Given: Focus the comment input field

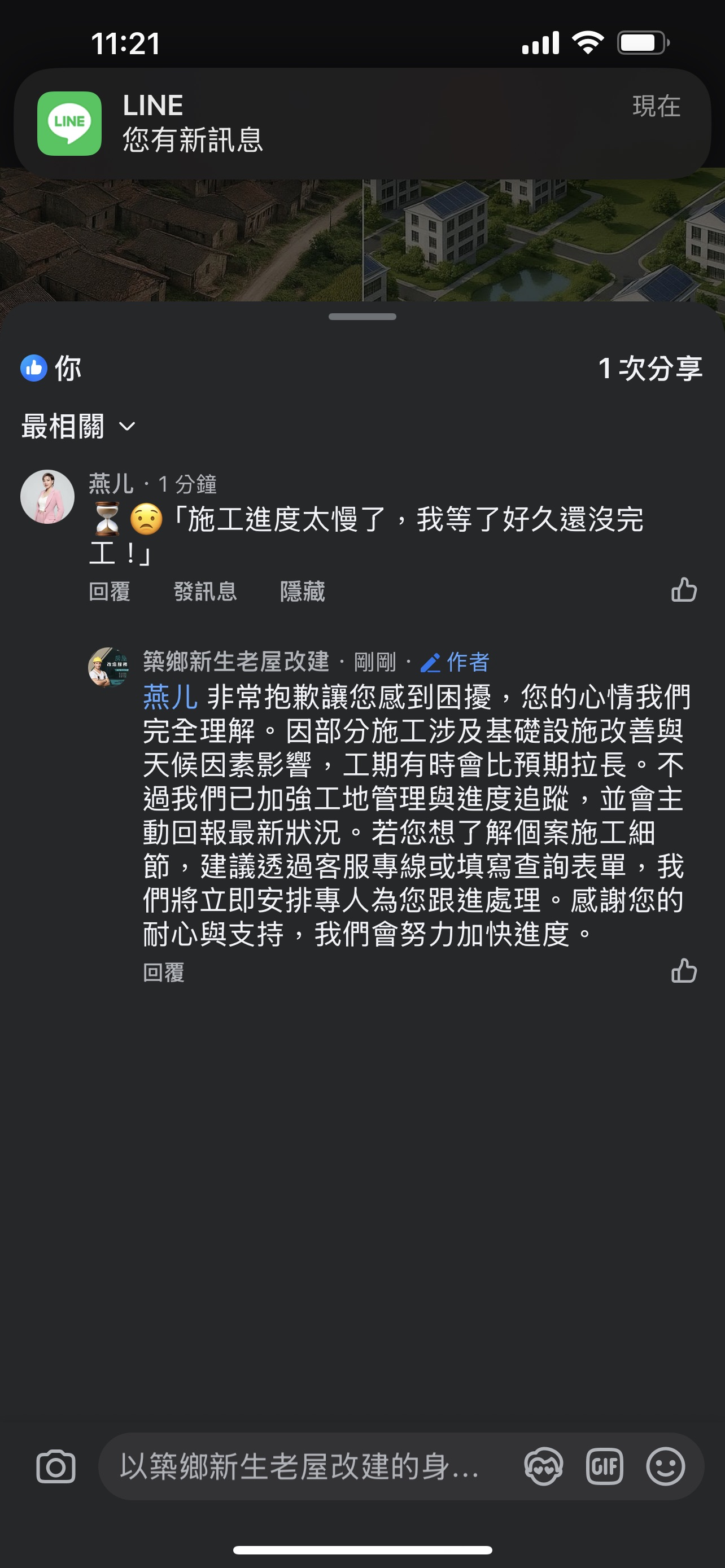Looking at the screenshot, I should pos(304,1466).
